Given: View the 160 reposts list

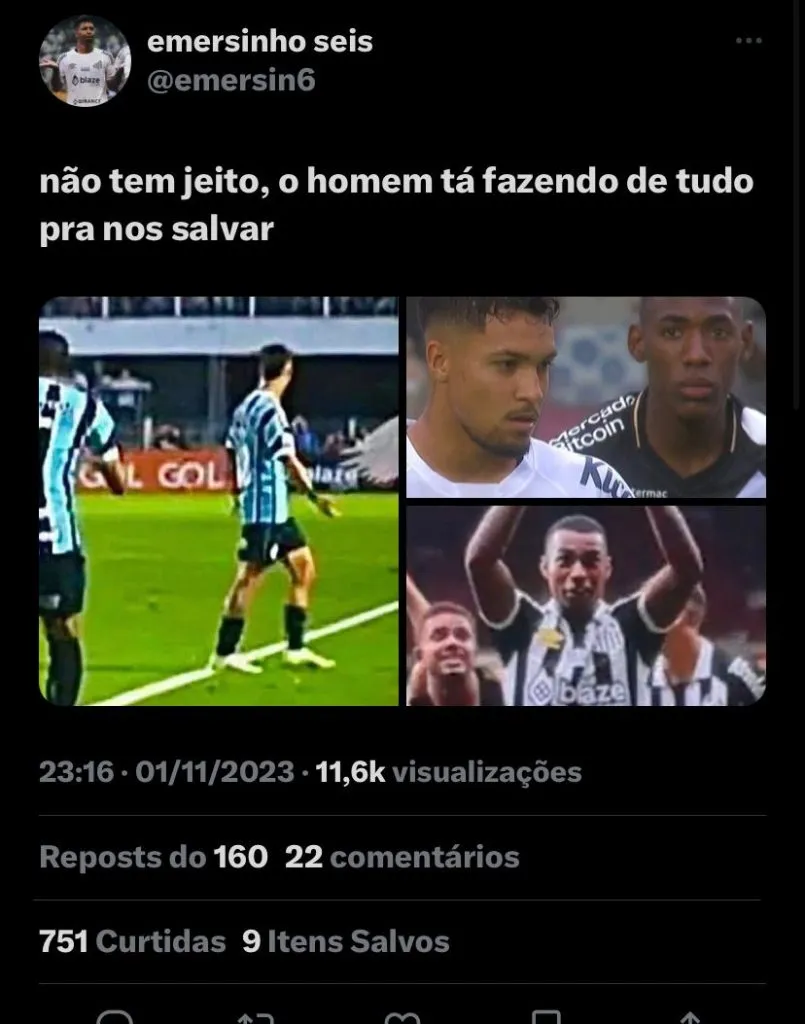Looking at the screenshot, I should tap(154, 857).
